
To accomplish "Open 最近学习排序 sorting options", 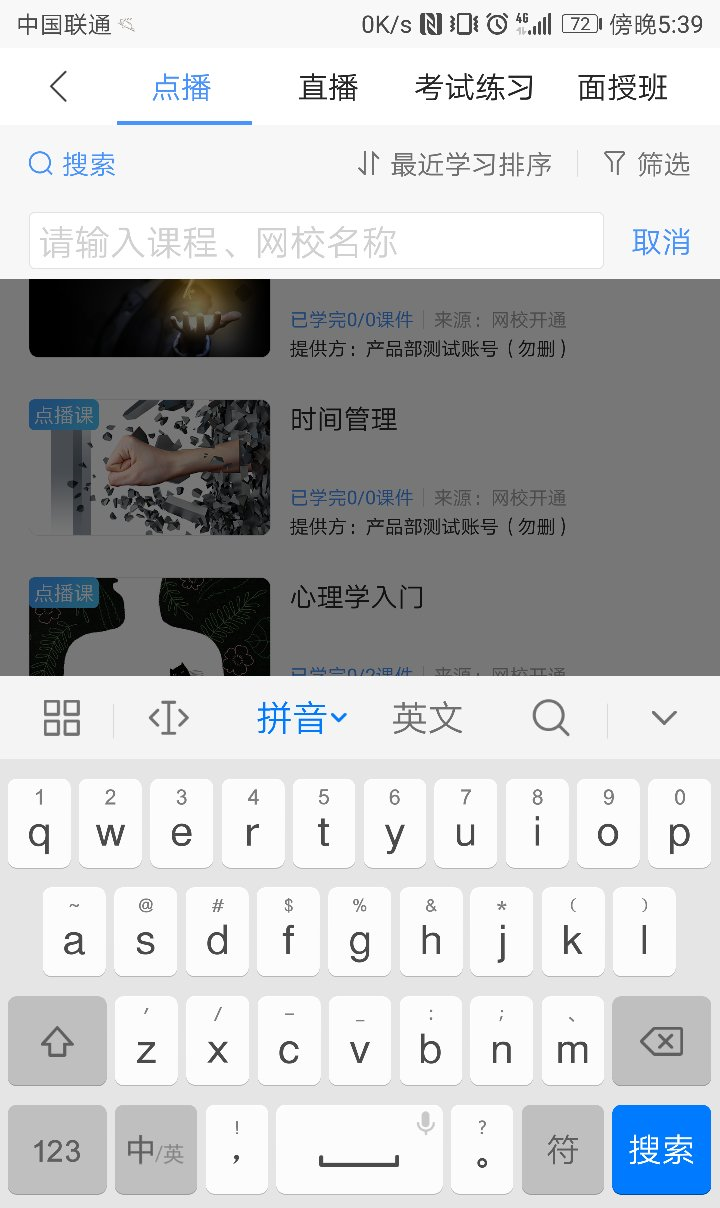I will click(455, 164).
